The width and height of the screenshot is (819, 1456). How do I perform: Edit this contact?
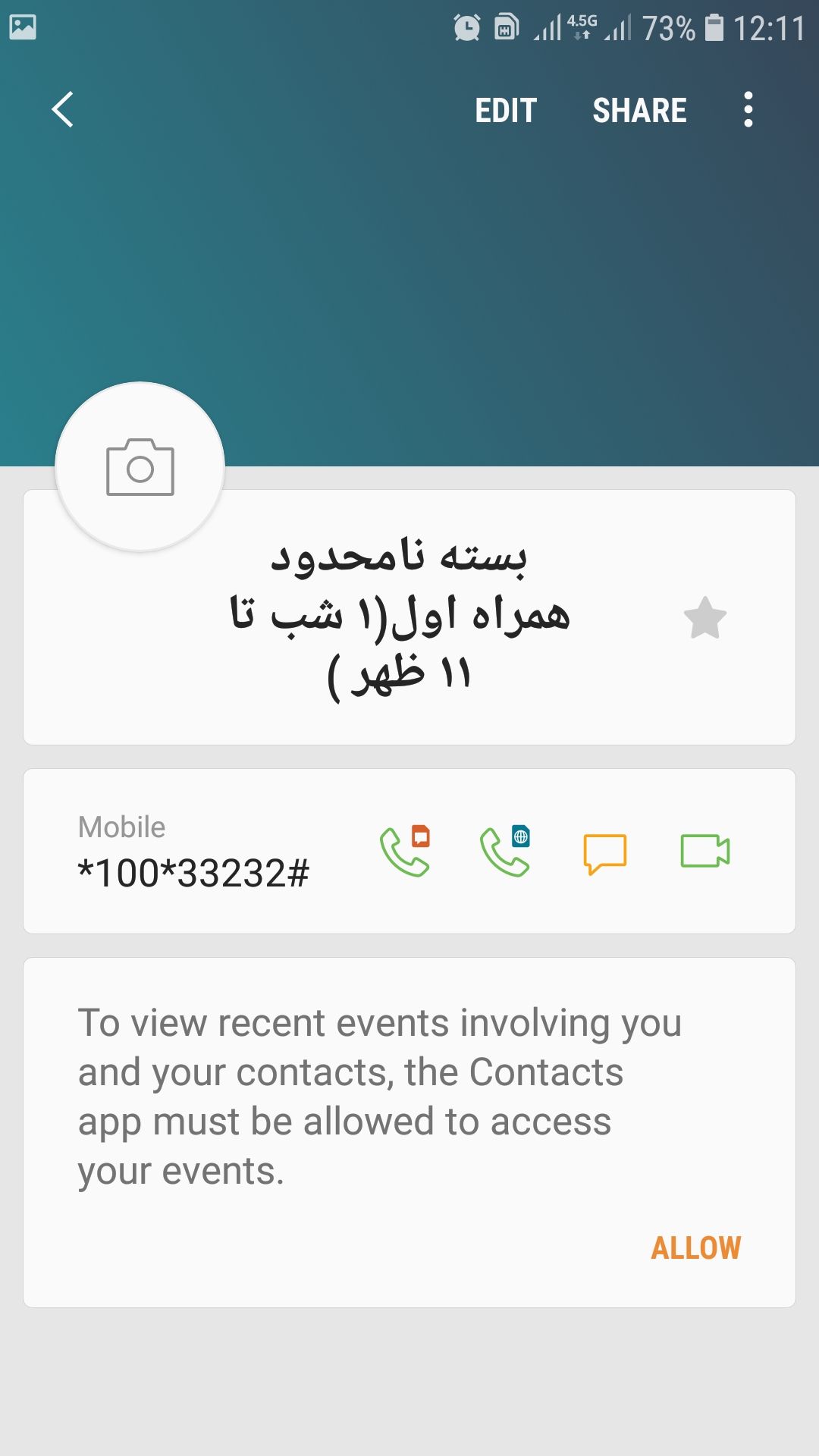pos(506,111)
